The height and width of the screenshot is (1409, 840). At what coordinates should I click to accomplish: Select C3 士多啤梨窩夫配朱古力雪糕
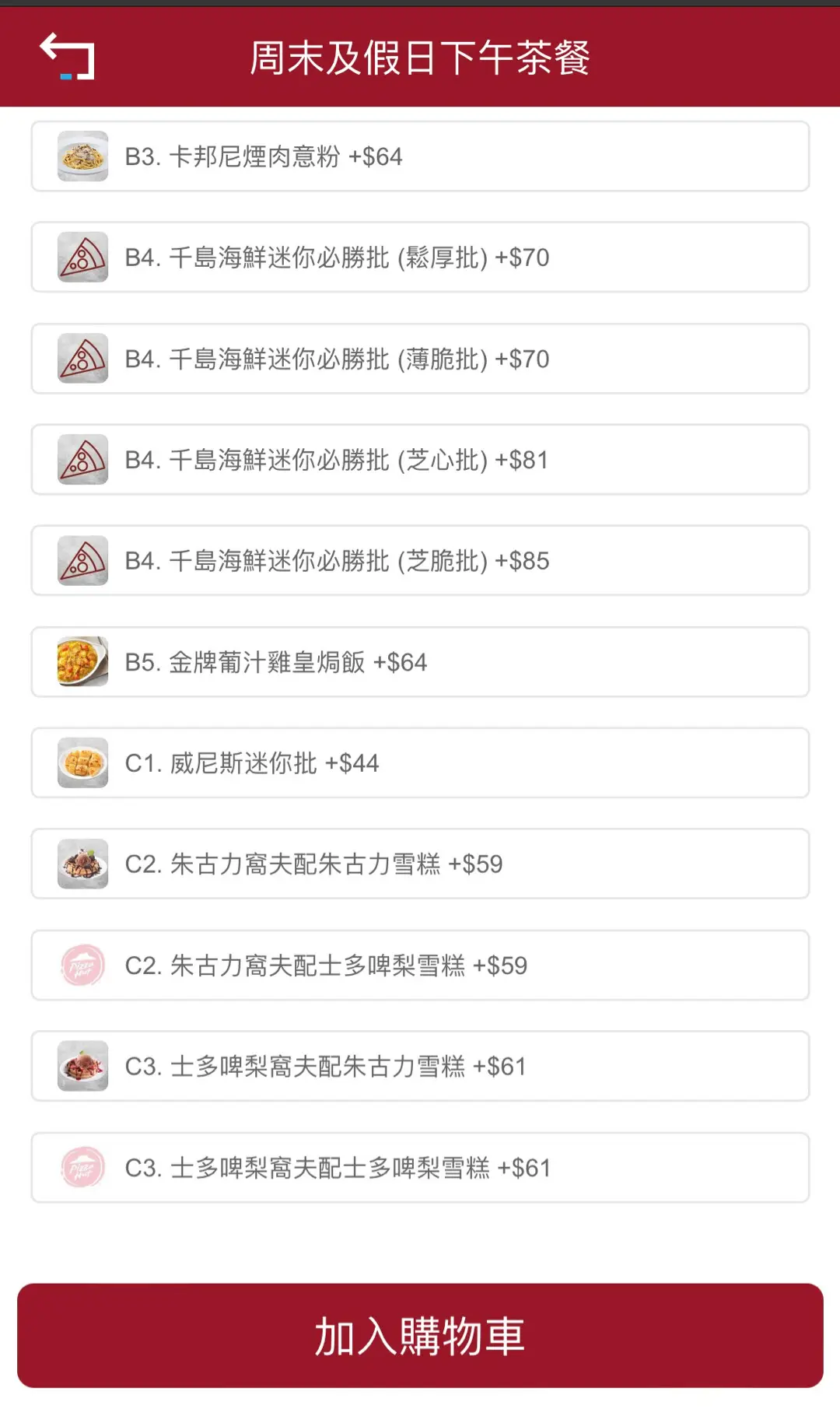pyautogui.click(x=420, y=1067)
